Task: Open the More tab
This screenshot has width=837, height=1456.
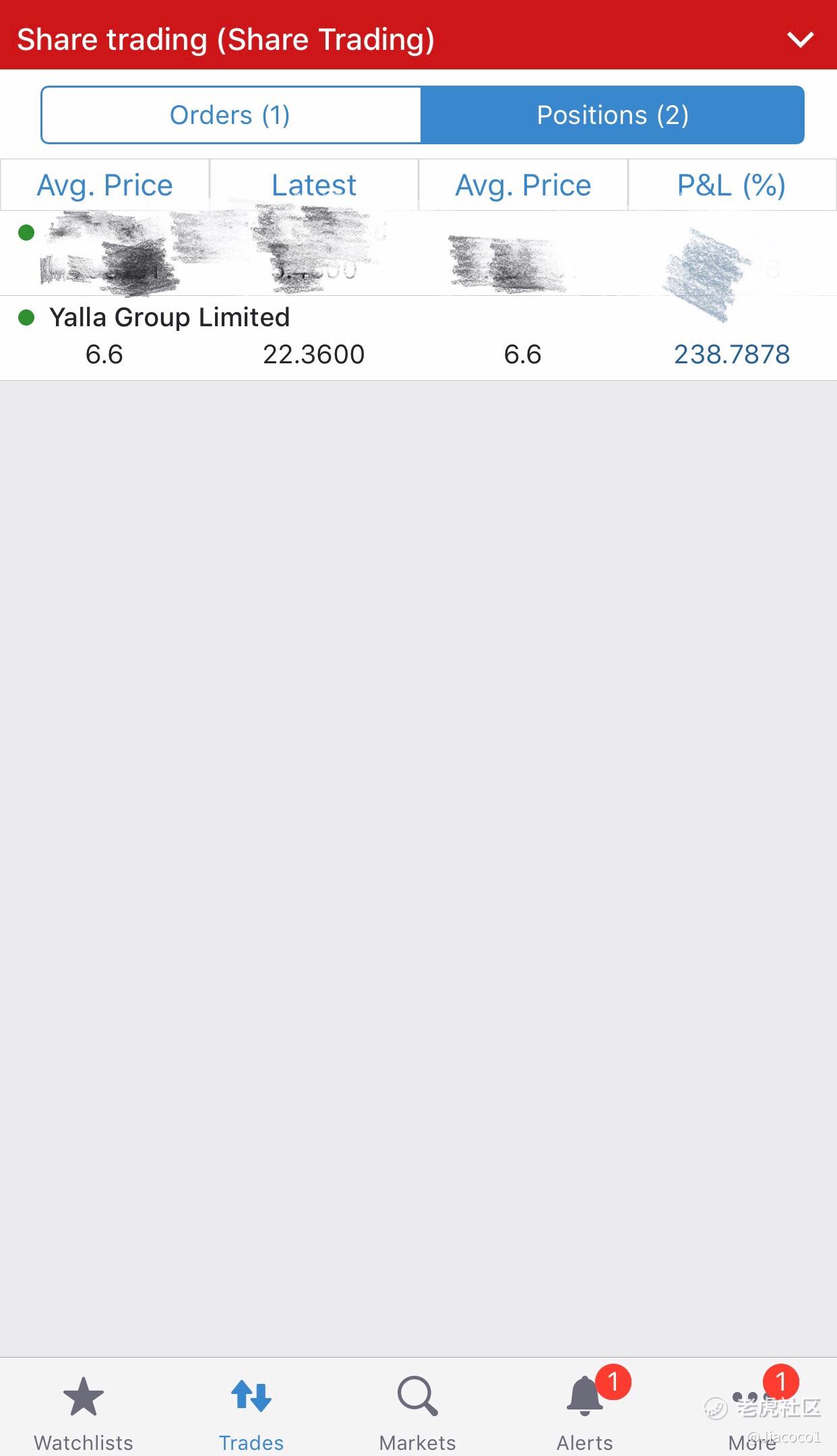Action: (x=752, y=1413)
